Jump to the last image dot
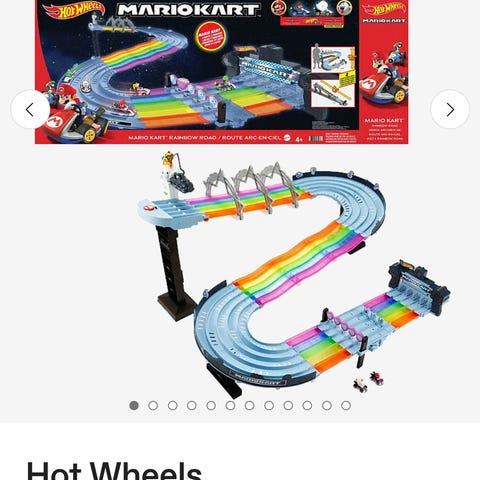Image resolution: width=480 pixels, height=480 pixels. point(346,405)
